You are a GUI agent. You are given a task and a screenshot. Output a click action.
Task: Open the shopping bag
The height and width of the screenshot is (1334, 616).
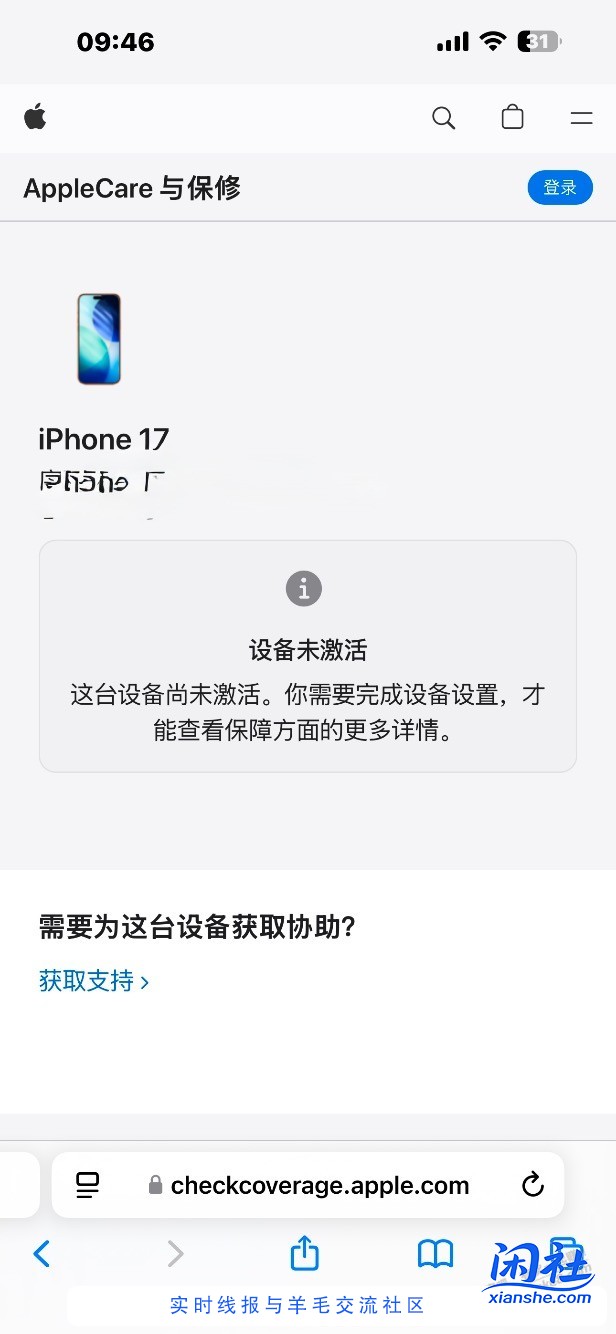[512, 118]
